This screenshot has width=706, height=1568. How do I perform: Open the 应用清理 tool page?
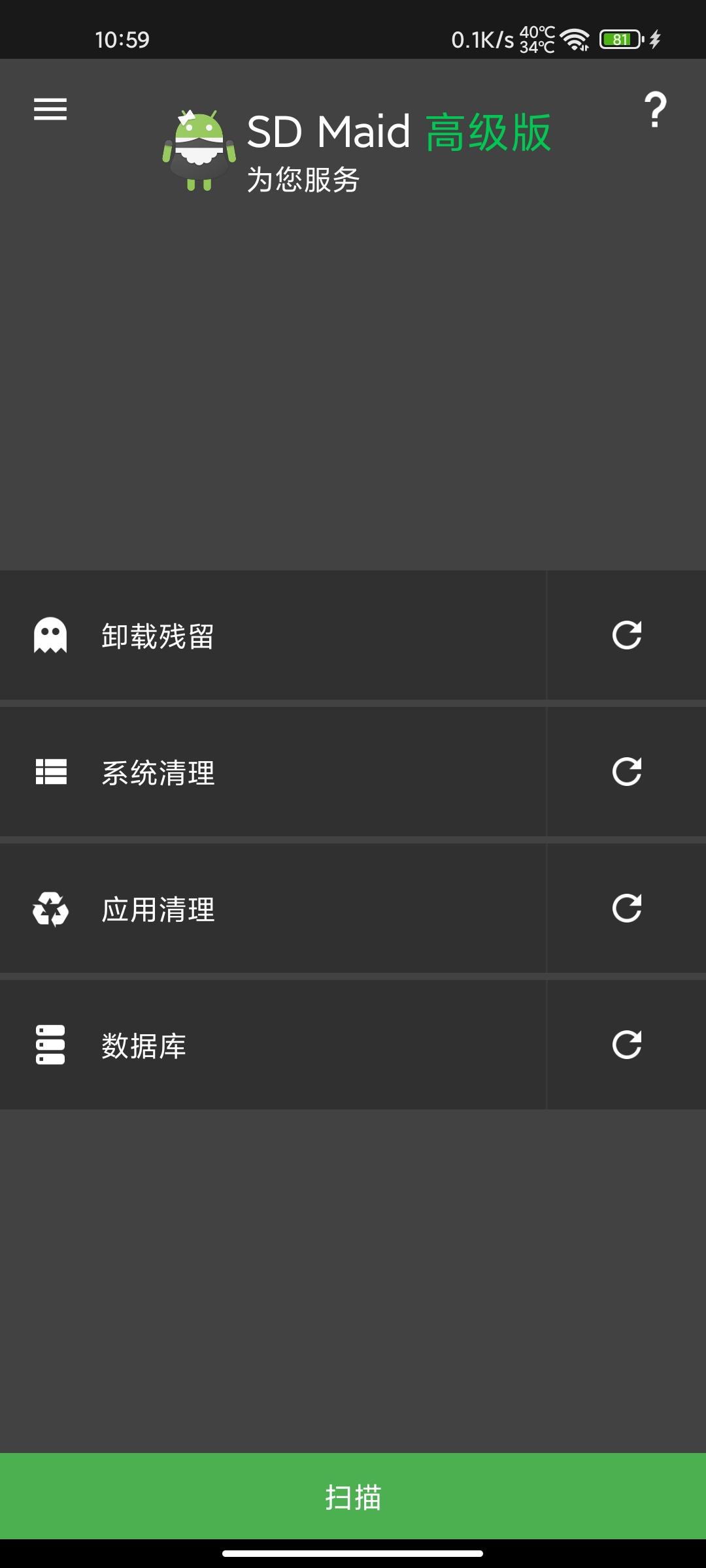point(275,909)
